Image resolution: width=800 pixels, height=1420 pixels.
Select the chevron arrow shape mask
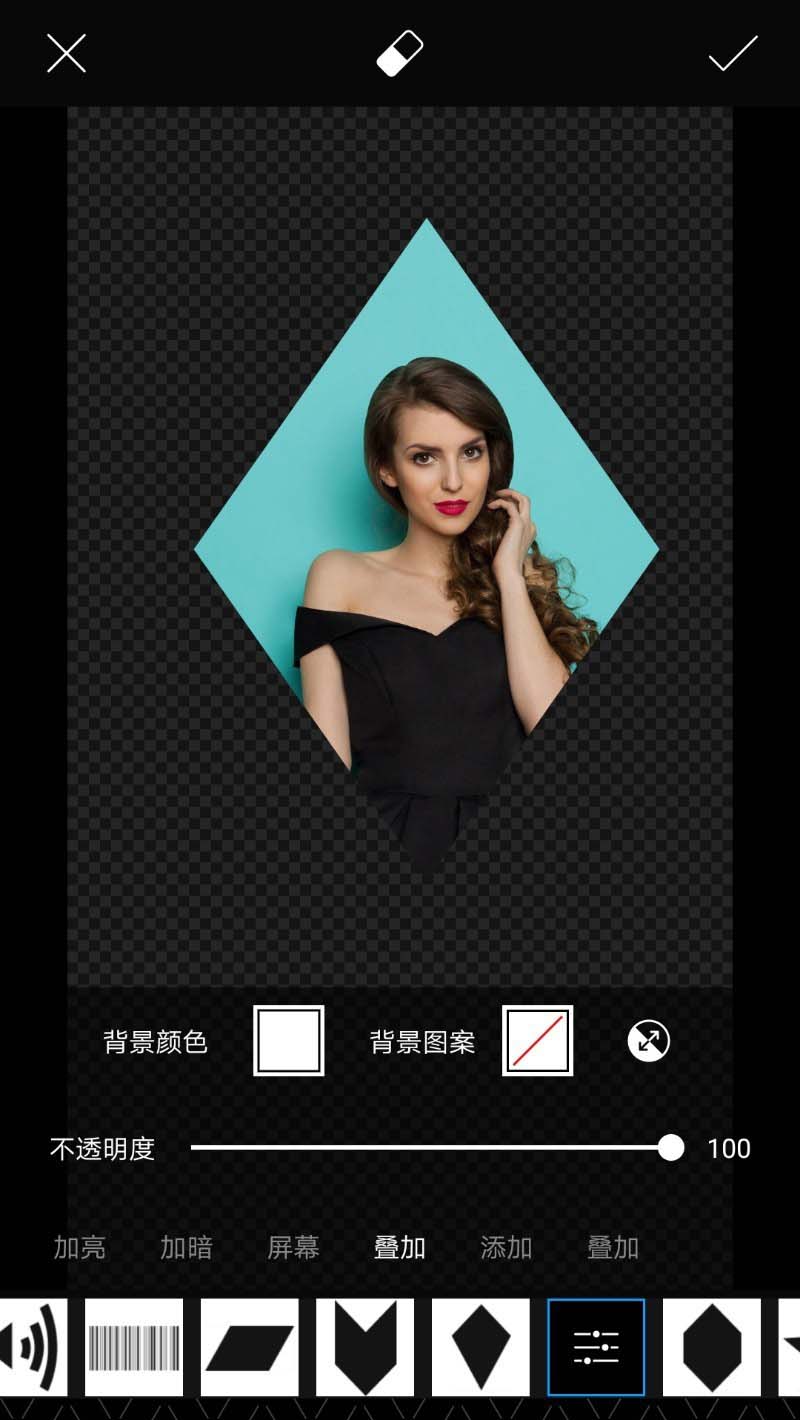pyautogui.click(x=365, y=1347)
